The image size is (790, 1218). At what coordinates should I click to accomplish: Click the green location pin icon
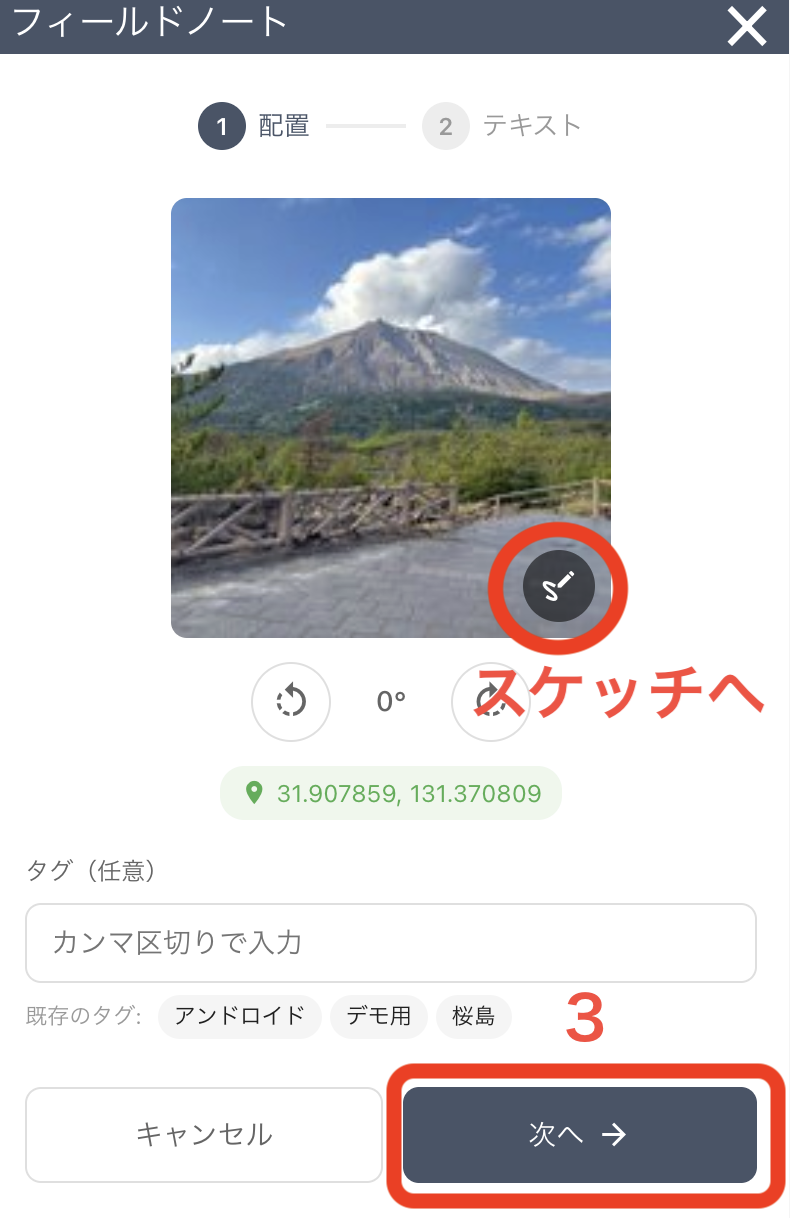coord(258,792)
